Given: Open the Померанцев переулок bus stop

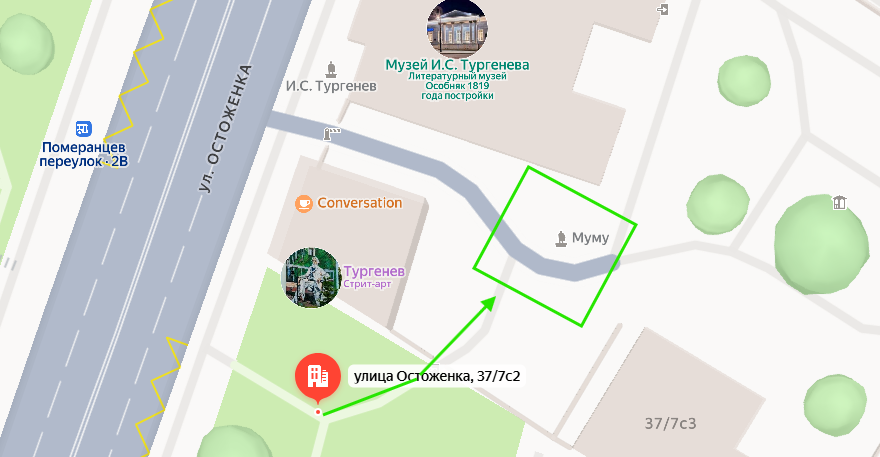Looking at the screenshot, I should pos(84,129).
